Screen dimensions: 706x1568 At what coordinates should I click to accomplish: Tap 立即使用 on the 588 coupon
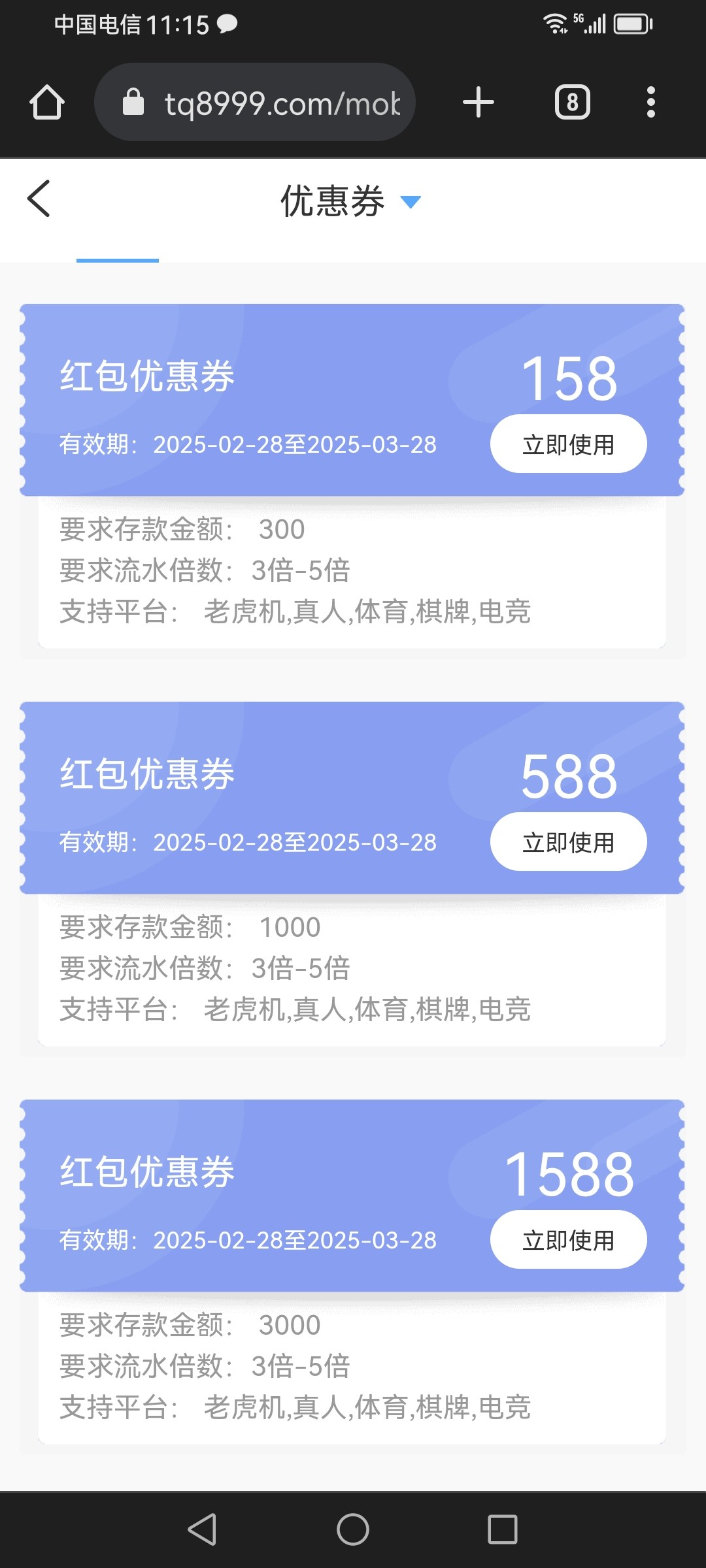[568, 841]
